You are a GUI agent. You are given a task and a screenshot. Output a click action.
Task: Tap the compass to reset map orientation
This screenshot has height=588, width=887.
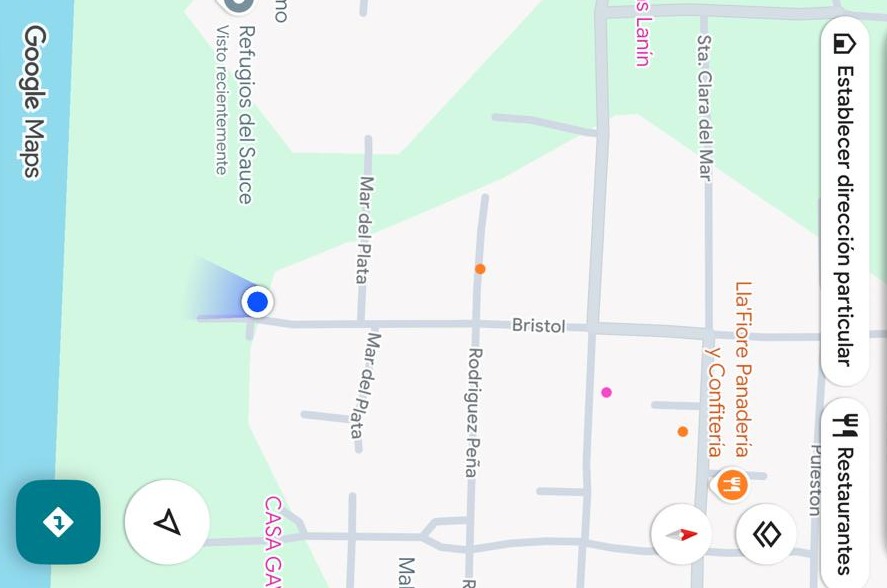point(681,535)
